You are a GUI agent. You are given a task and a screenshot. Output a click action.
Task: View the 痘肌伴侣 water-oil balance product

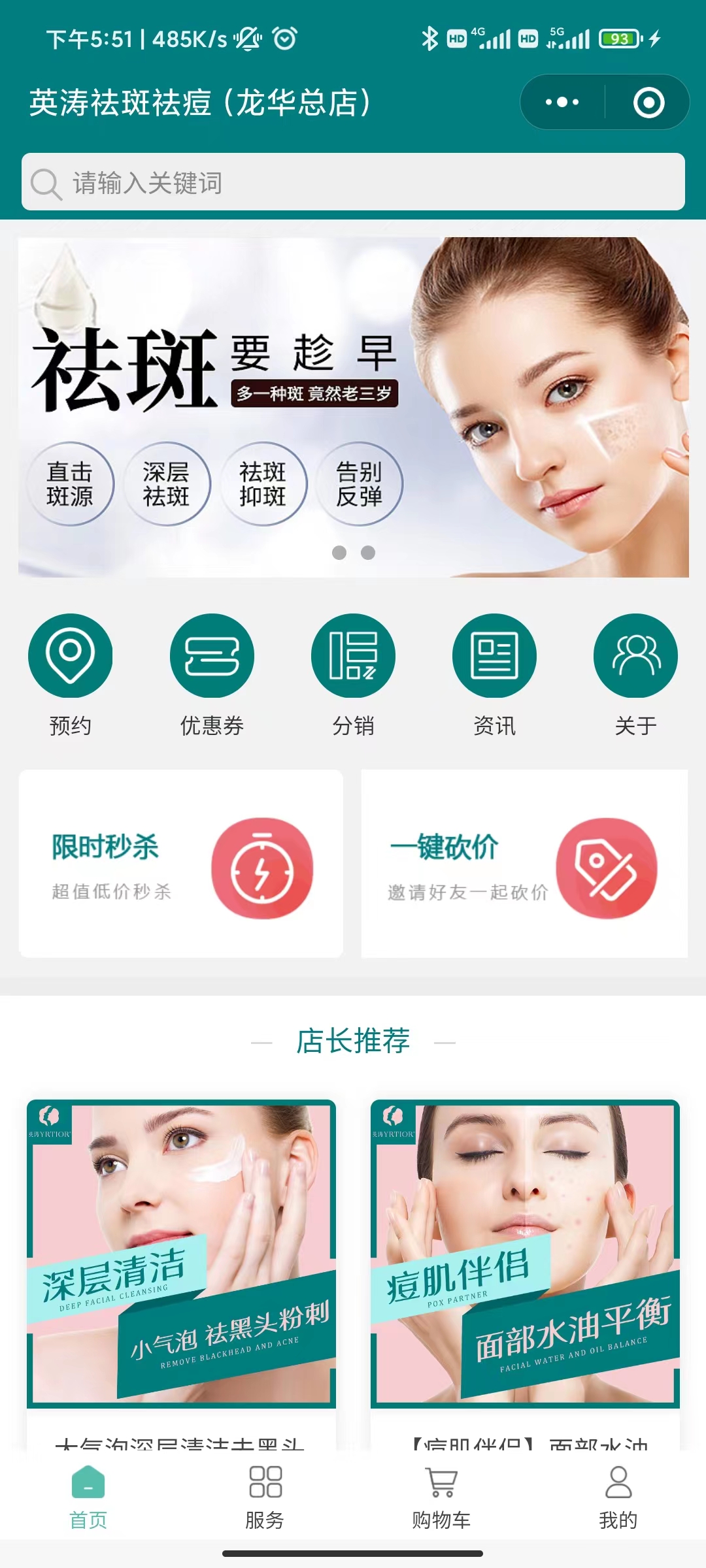tap(525, 1254)
